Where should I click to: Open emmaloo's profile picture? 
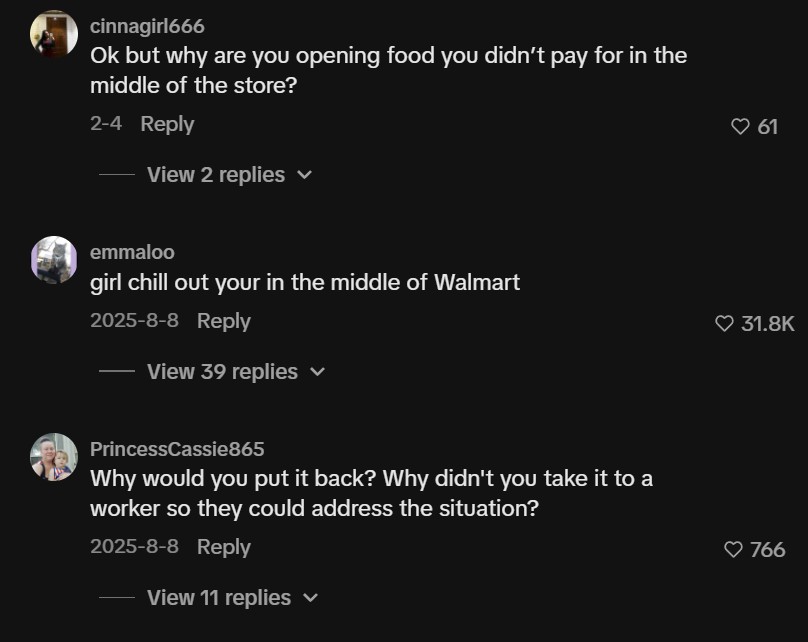pos(54,260)
